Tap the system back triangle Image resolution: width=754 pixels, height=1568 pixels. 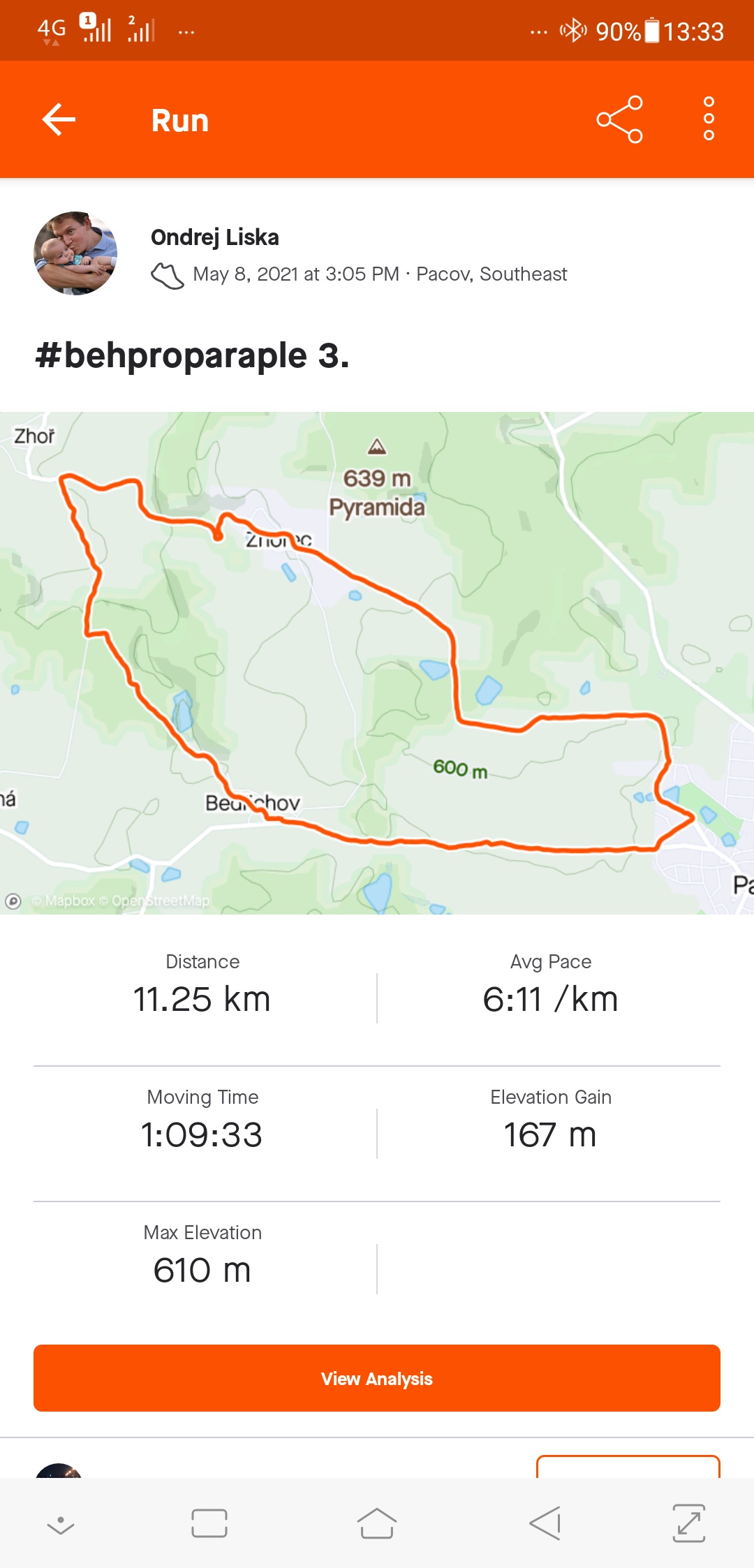click(x=545, y=1523)
